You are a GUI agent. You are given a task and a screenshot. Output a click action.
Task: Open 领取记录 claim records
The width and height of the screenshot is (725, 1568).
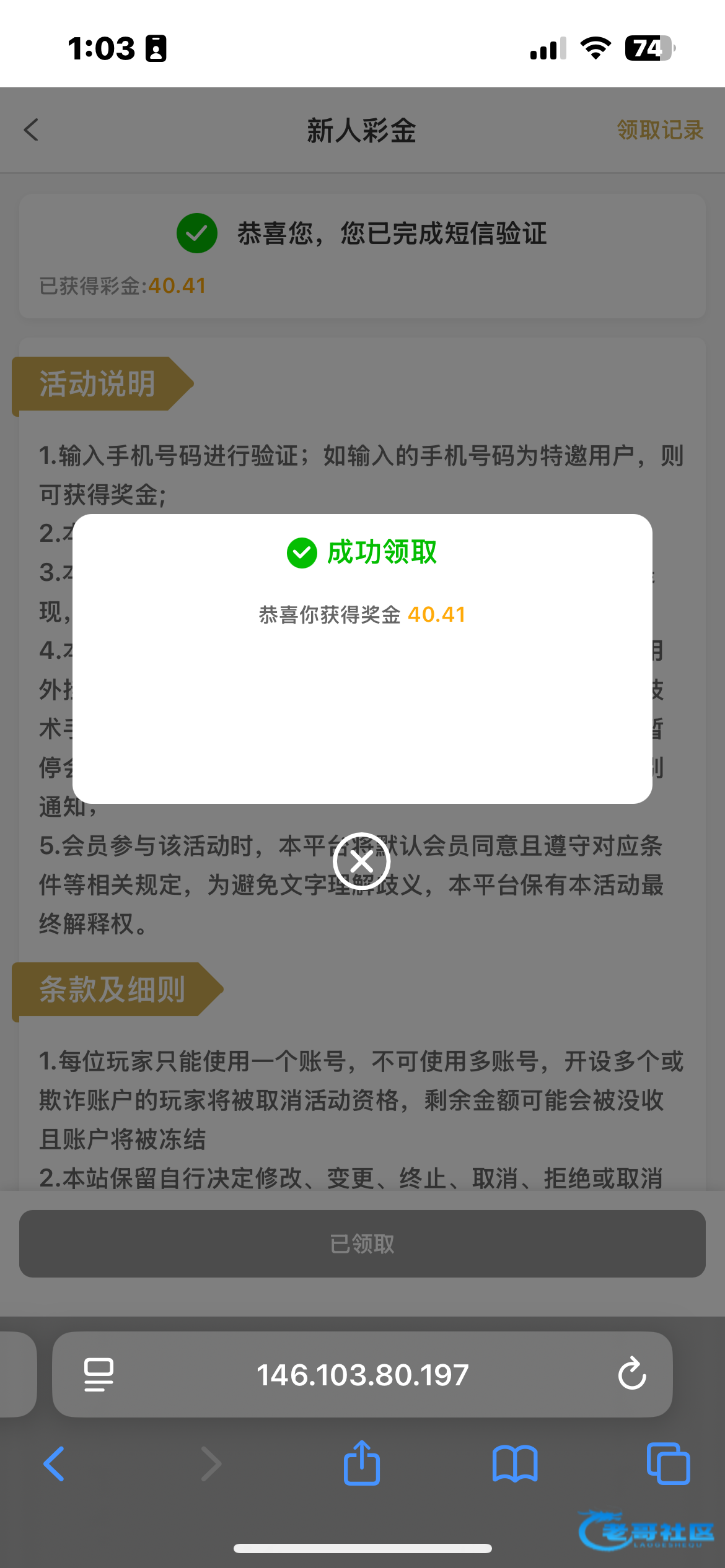[x=659, y=130]
